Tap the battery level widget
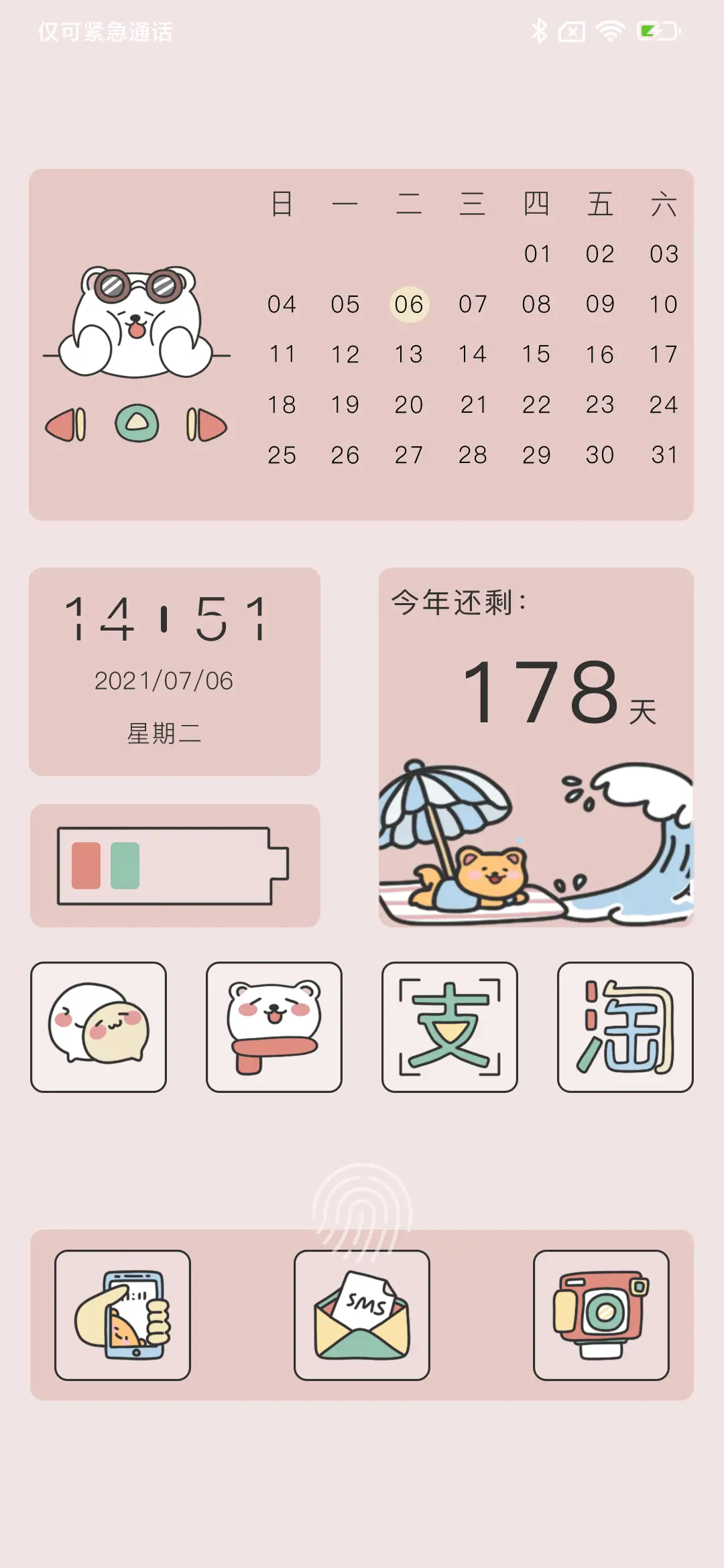Viewport: 724px width, 1568px height. click(x=174, y=864)
